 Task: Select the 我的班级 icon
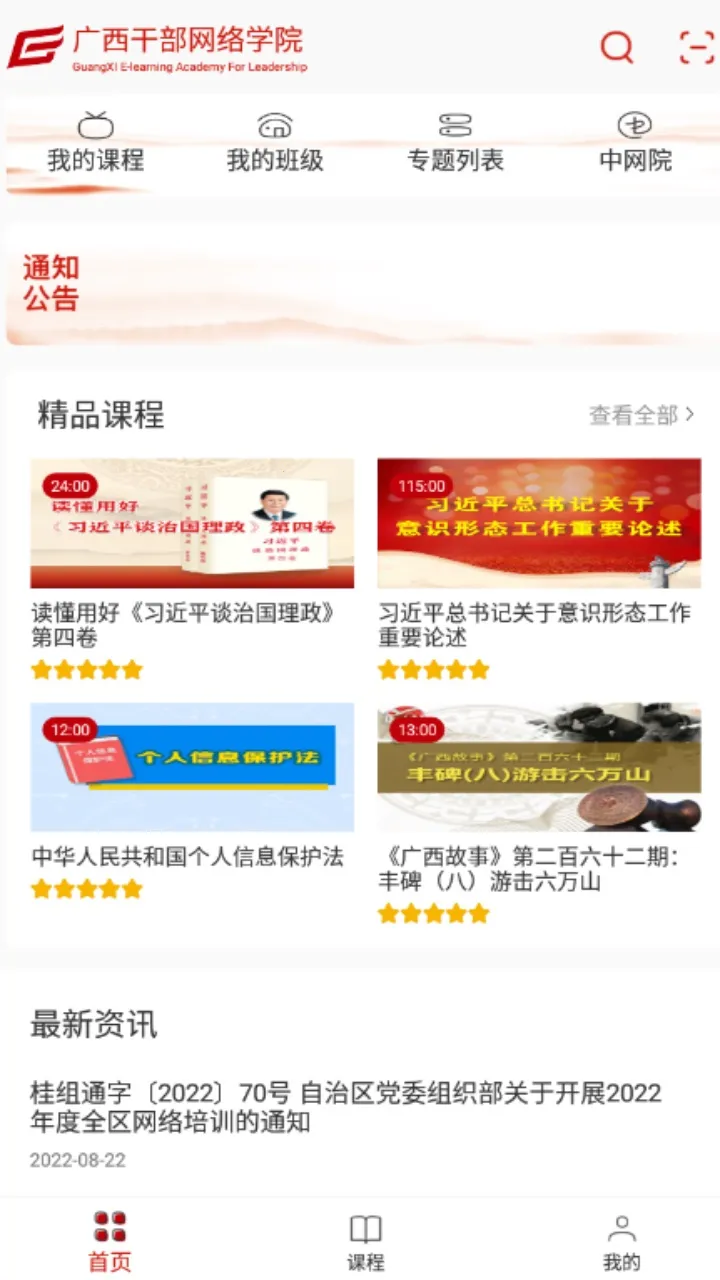[x=275, y=126]
